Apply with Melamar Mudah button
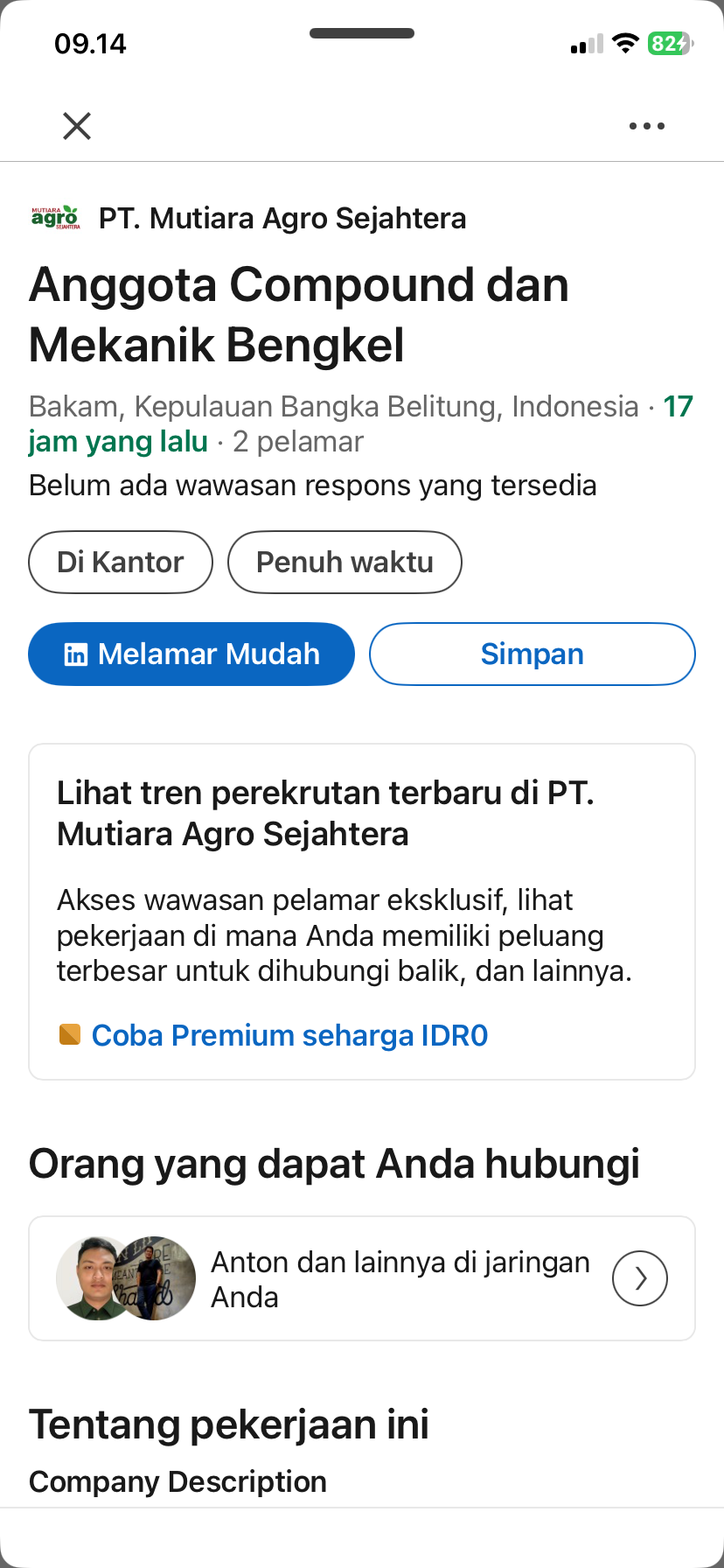 pyautogui.click(x=191, y=654)
